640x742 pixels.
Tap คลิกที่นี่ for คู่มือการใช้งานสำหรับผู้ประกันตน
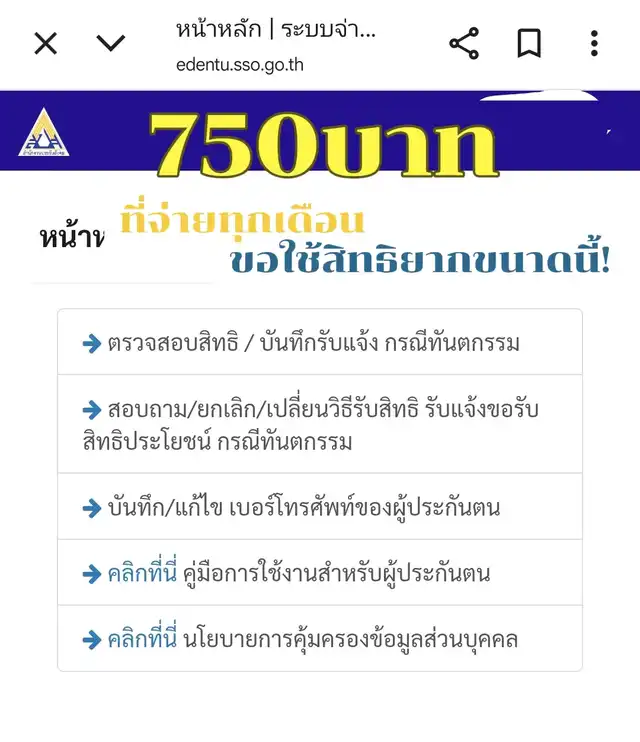click(x=142, y=573)
